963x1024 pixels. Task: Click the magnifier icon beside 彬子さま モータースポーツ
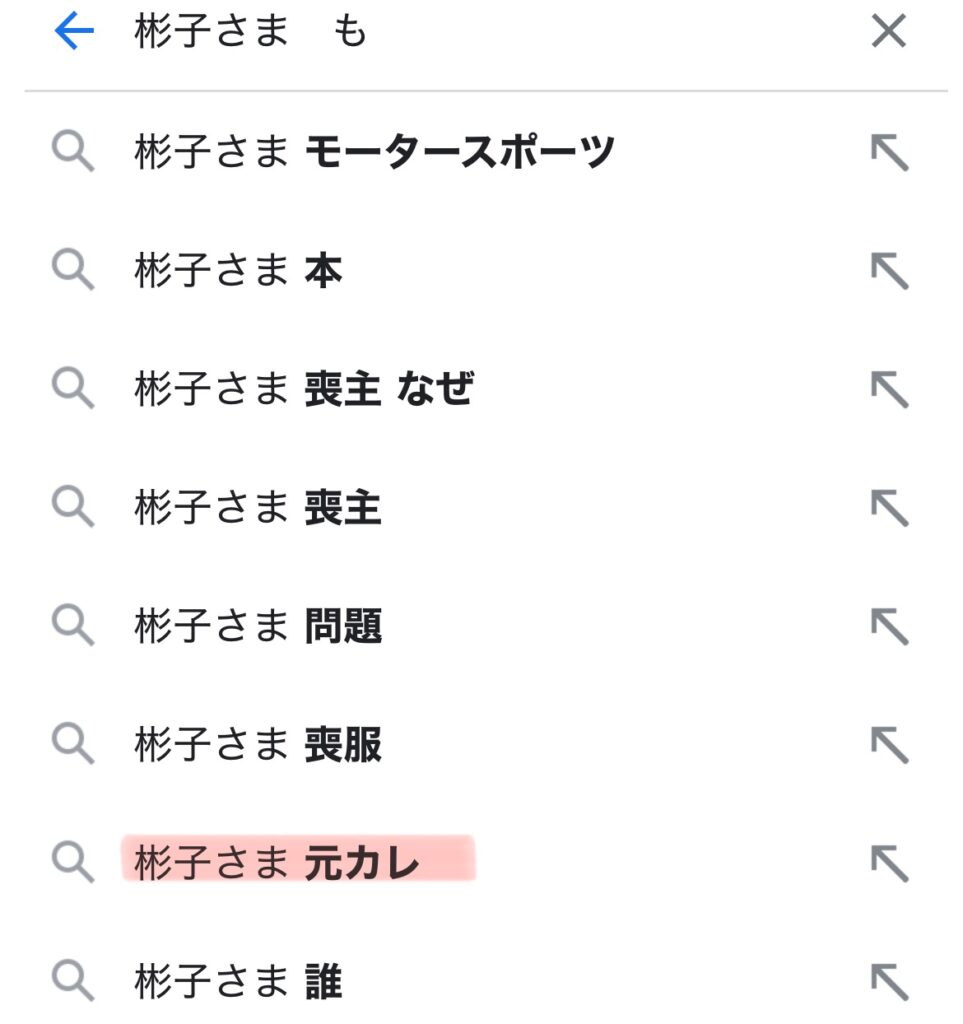[73, 152]
